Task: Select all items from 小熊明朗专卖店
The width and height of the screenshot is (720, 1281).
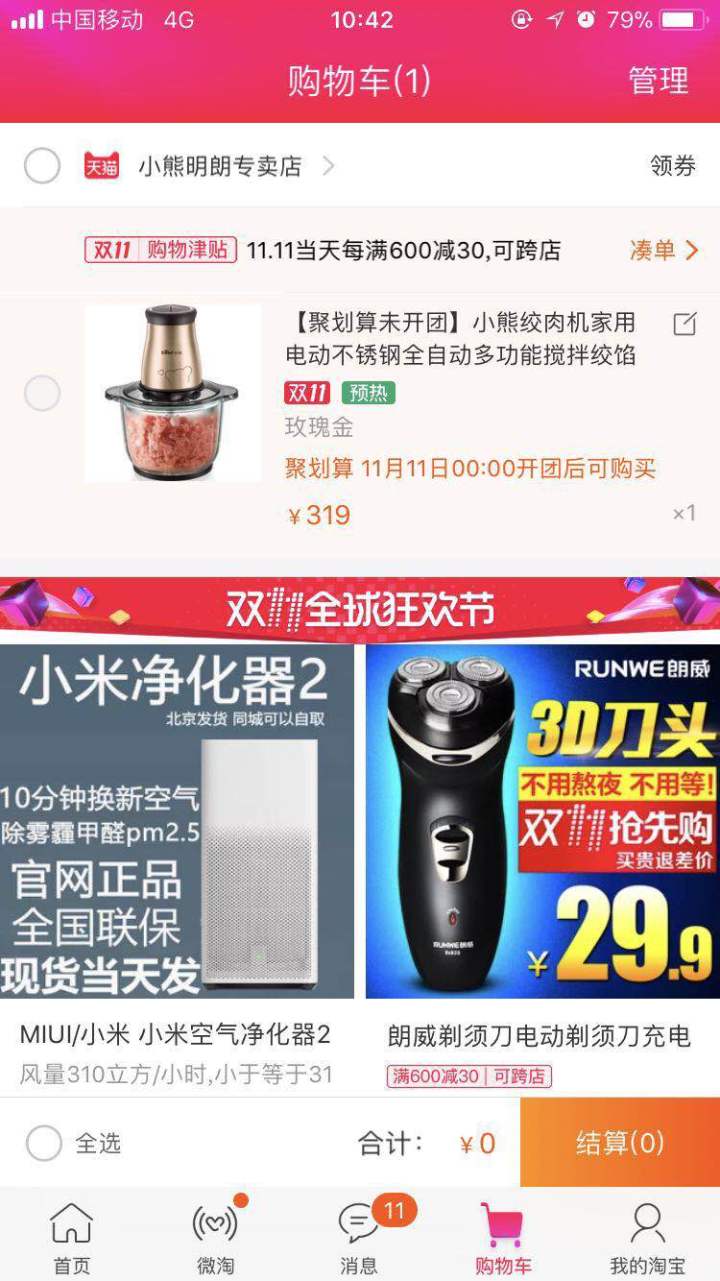Action: click(x=42, y=166)
